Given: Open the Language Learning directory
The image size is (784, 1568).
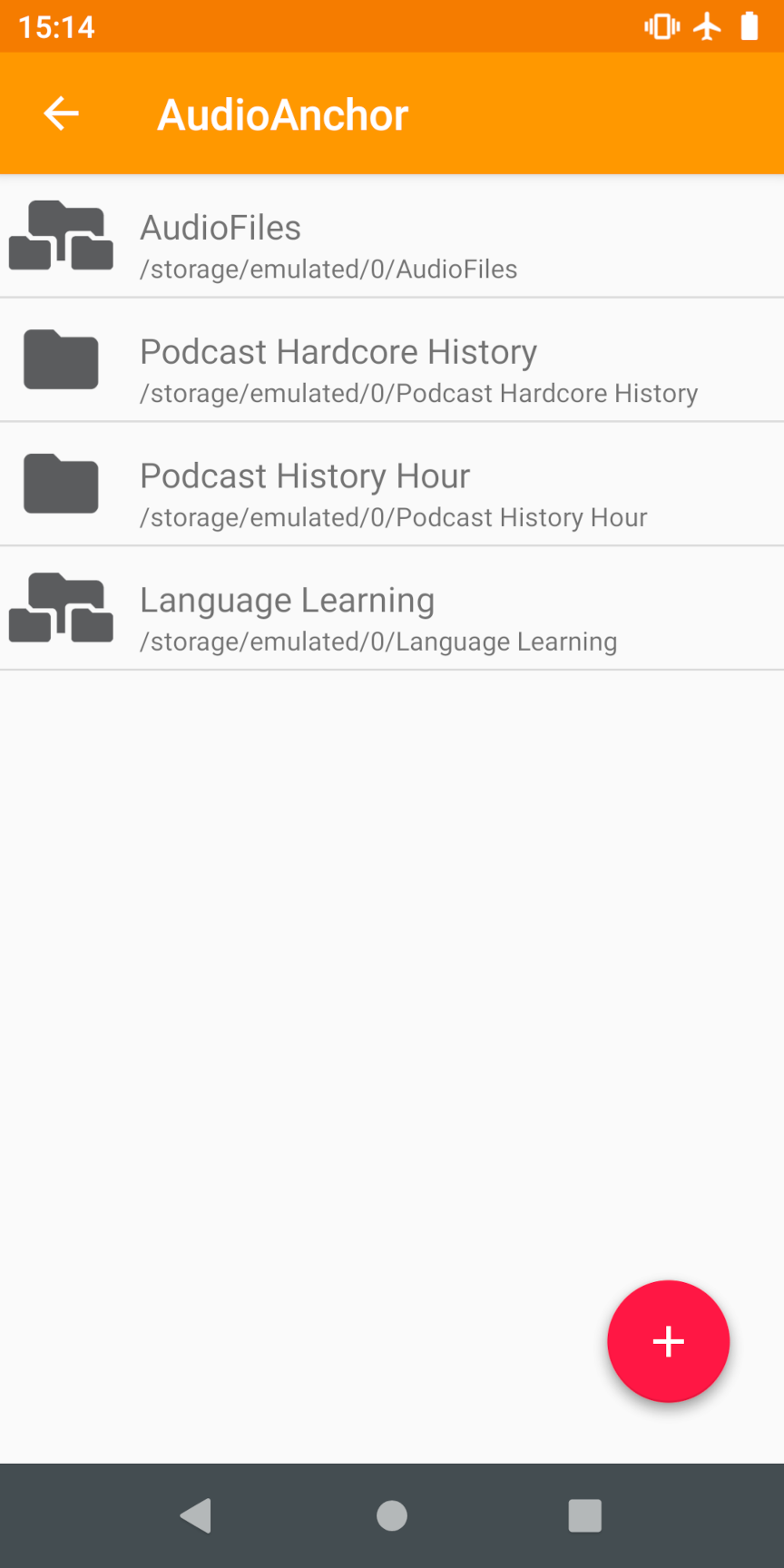Looking at the screenshot, I should 392,610.
